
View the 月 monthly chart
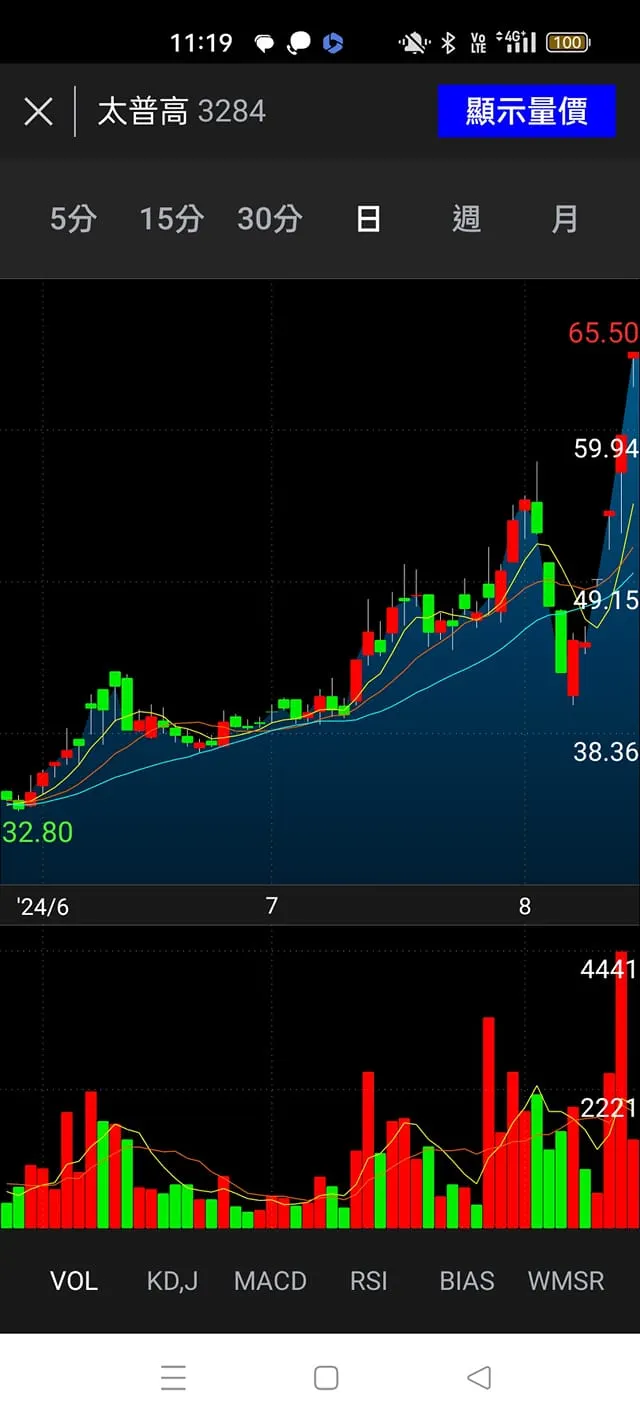click(565, 219)
